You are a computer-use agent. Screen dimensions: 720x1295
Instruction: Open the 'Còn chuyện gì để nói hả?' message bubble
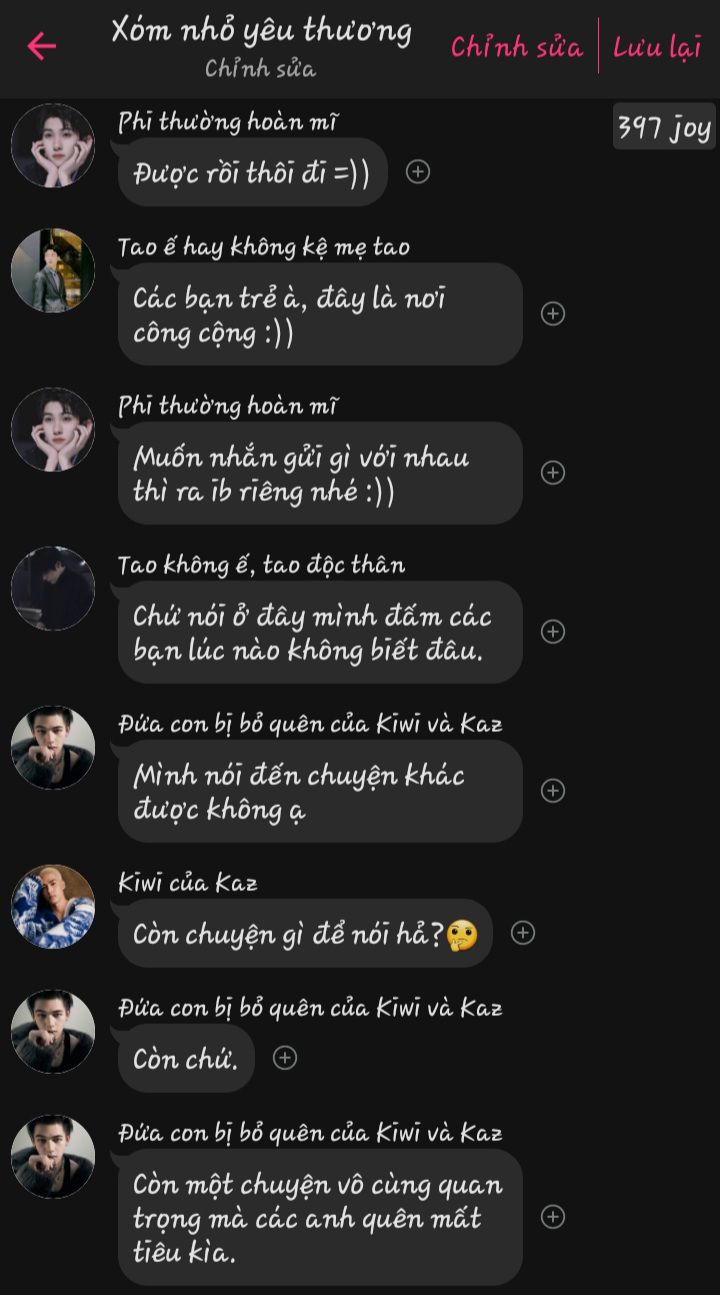305,934
